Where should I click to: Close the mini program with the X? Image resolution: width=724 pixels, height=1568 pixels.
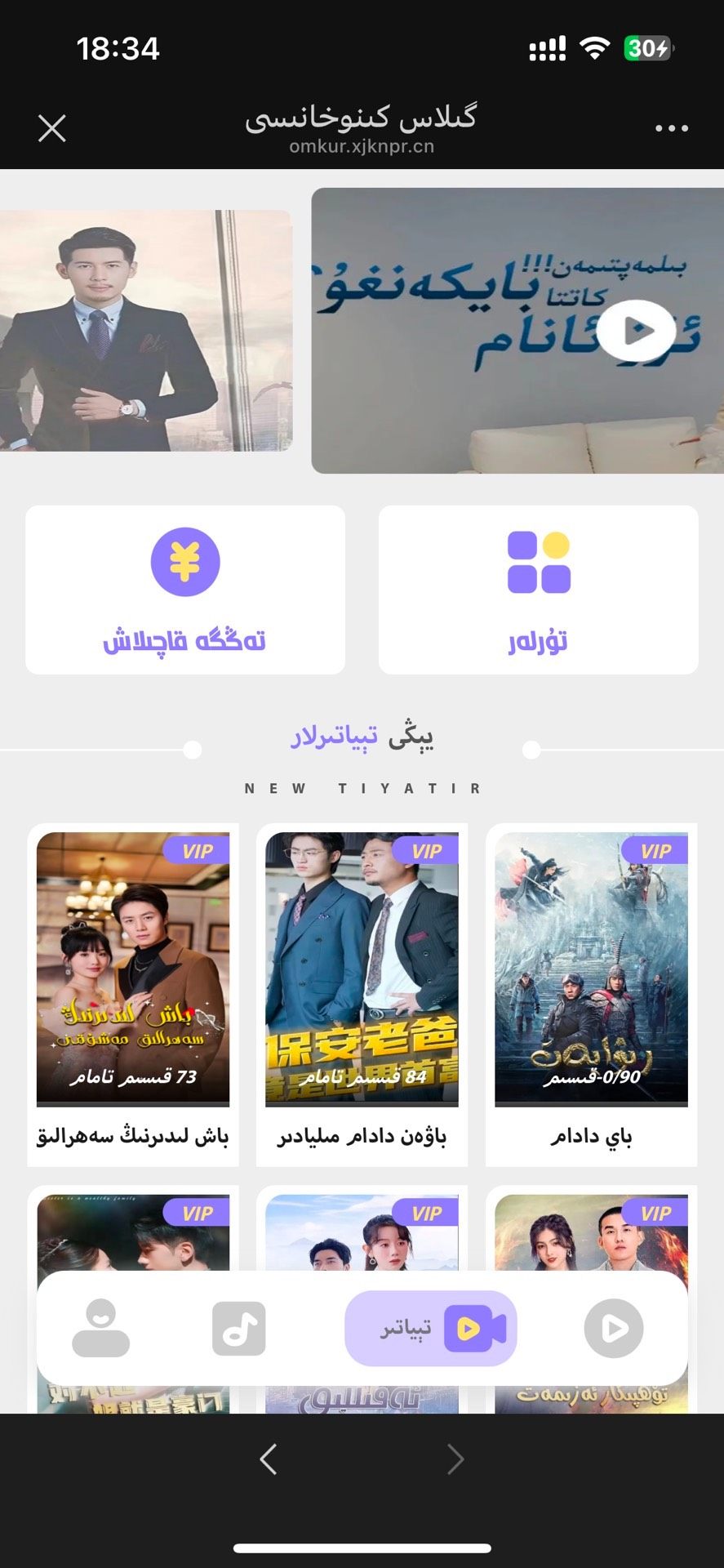point(52,128)
